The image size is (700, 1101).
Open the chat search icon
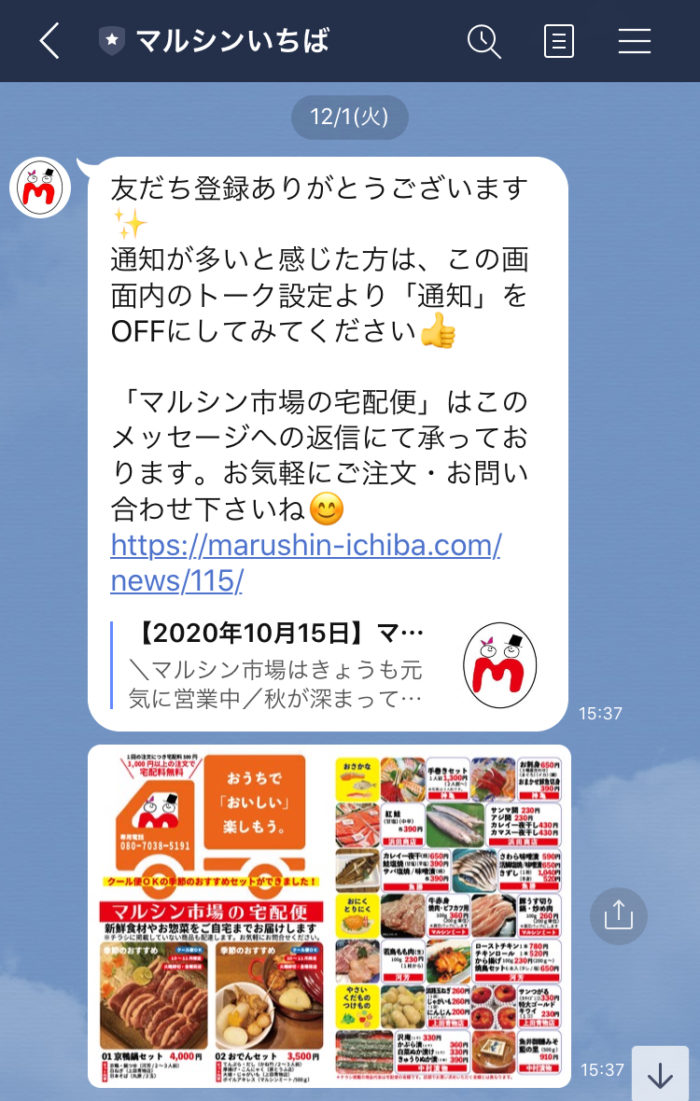(x=484, y=41)
